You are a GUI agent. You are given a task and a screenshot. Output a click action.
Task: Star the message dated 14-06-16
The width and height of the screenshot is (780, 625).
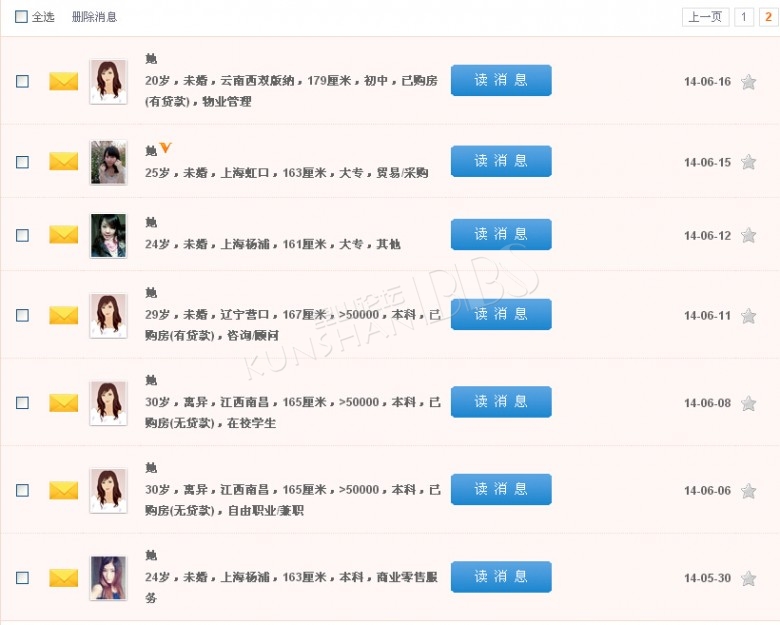[x=748, y=82]
